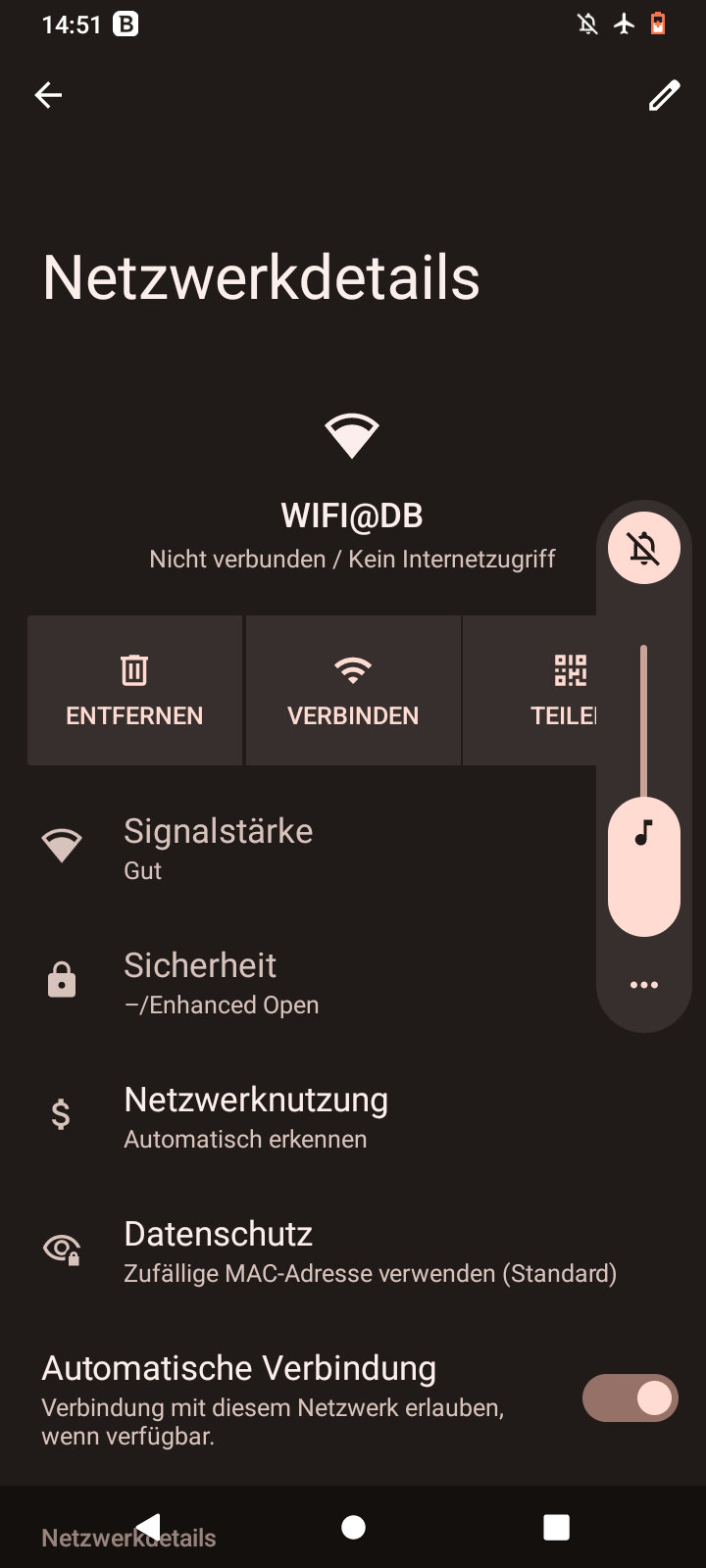Screen dimensions: 706x1568
Task: Go back from Netzwerkdetails
Action: coord(48,95)
